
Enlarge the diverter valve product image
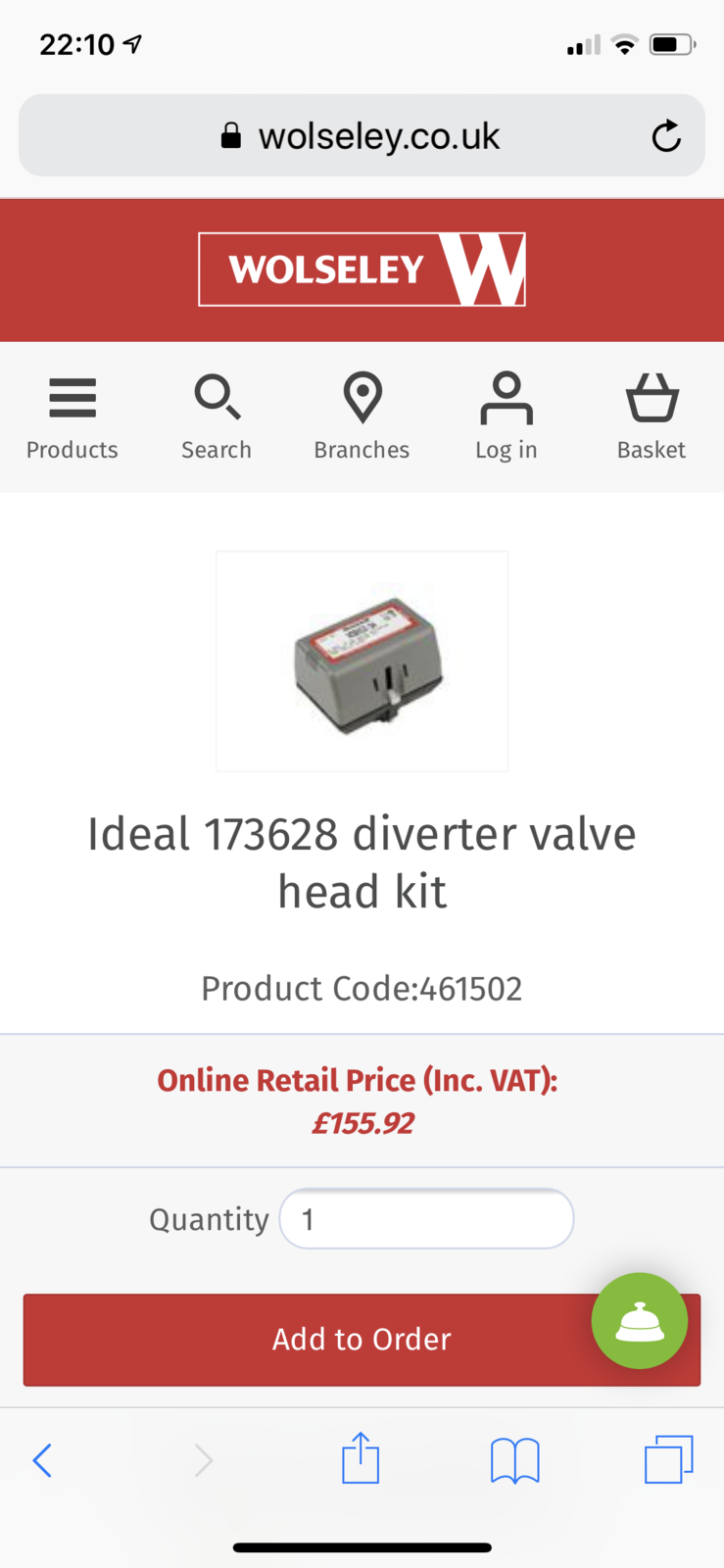(362, 661)
